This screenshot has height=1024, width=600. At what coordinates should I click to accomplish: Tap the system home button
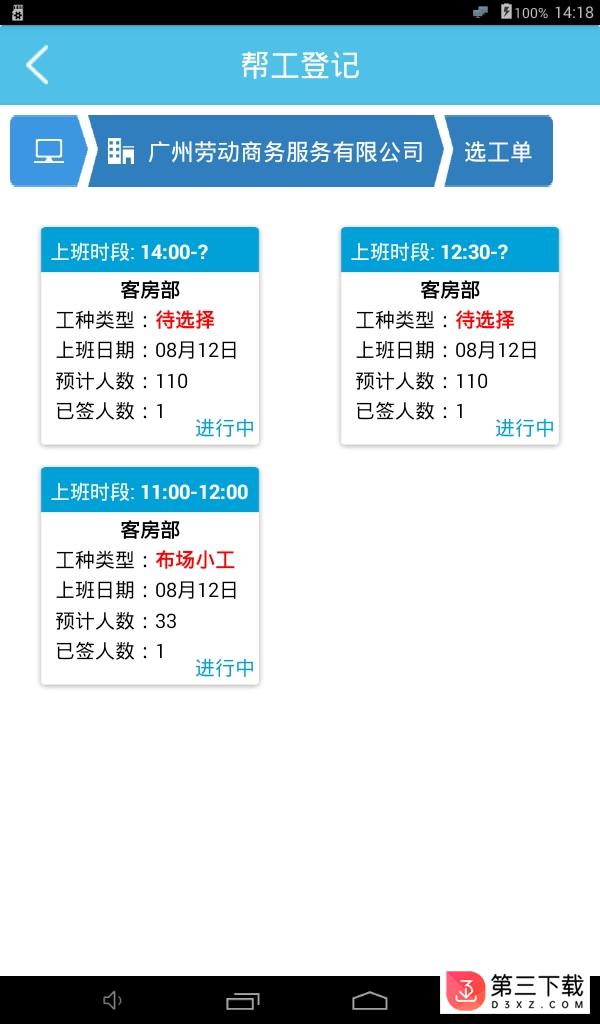click(x=370, y=1000)
